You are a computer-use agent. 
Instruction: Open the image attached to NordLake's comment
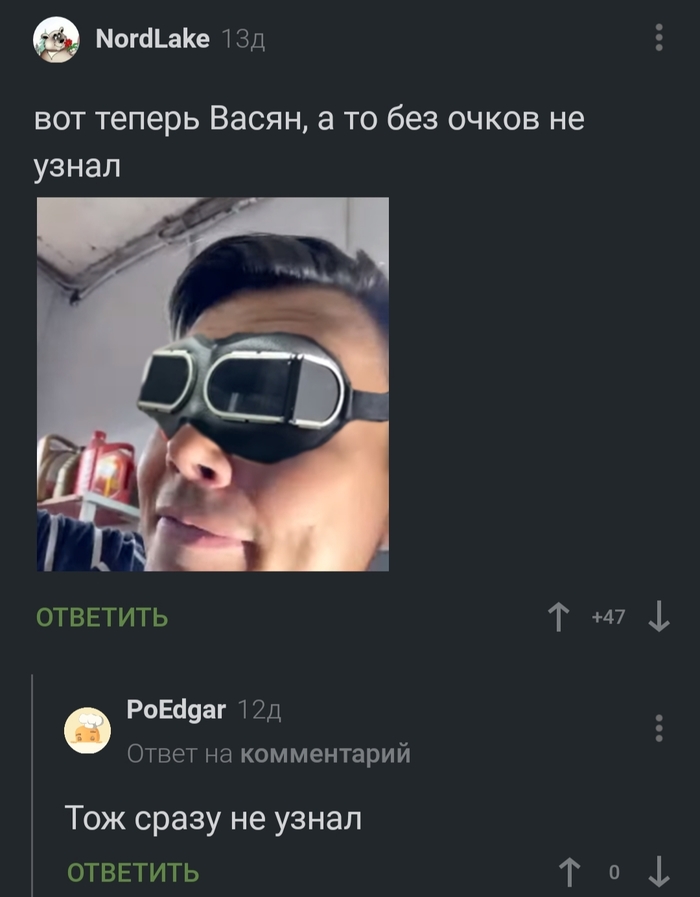213,384
